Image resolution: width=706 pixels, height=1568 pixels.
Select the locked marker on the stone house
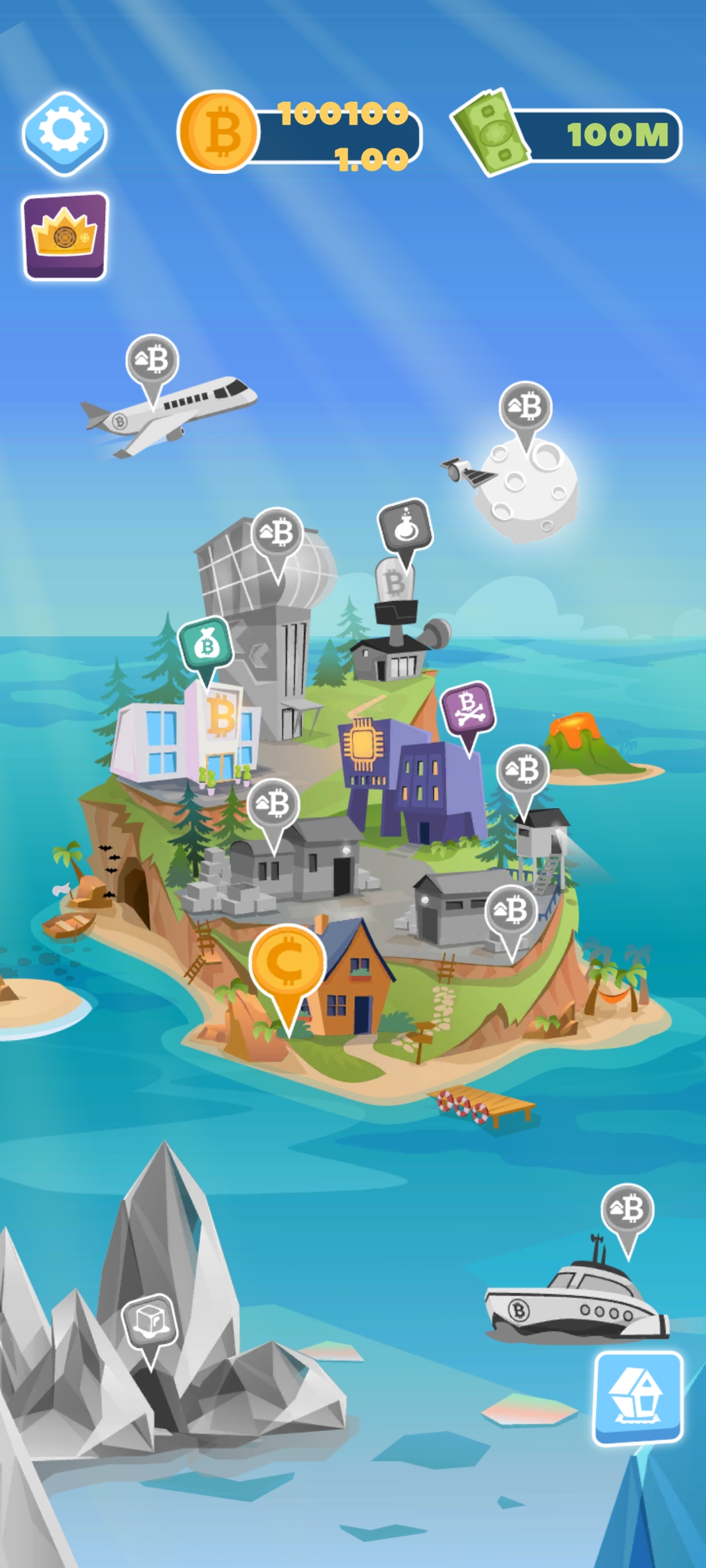(273, 806)
